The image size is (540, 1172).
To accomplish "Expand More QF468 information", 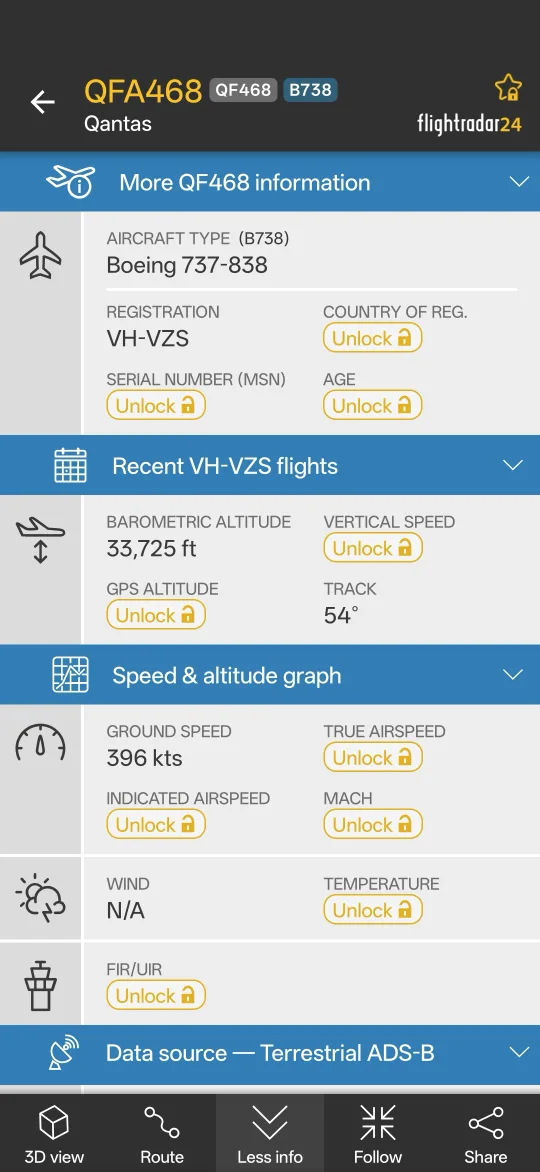I will [x=270, y=182].
